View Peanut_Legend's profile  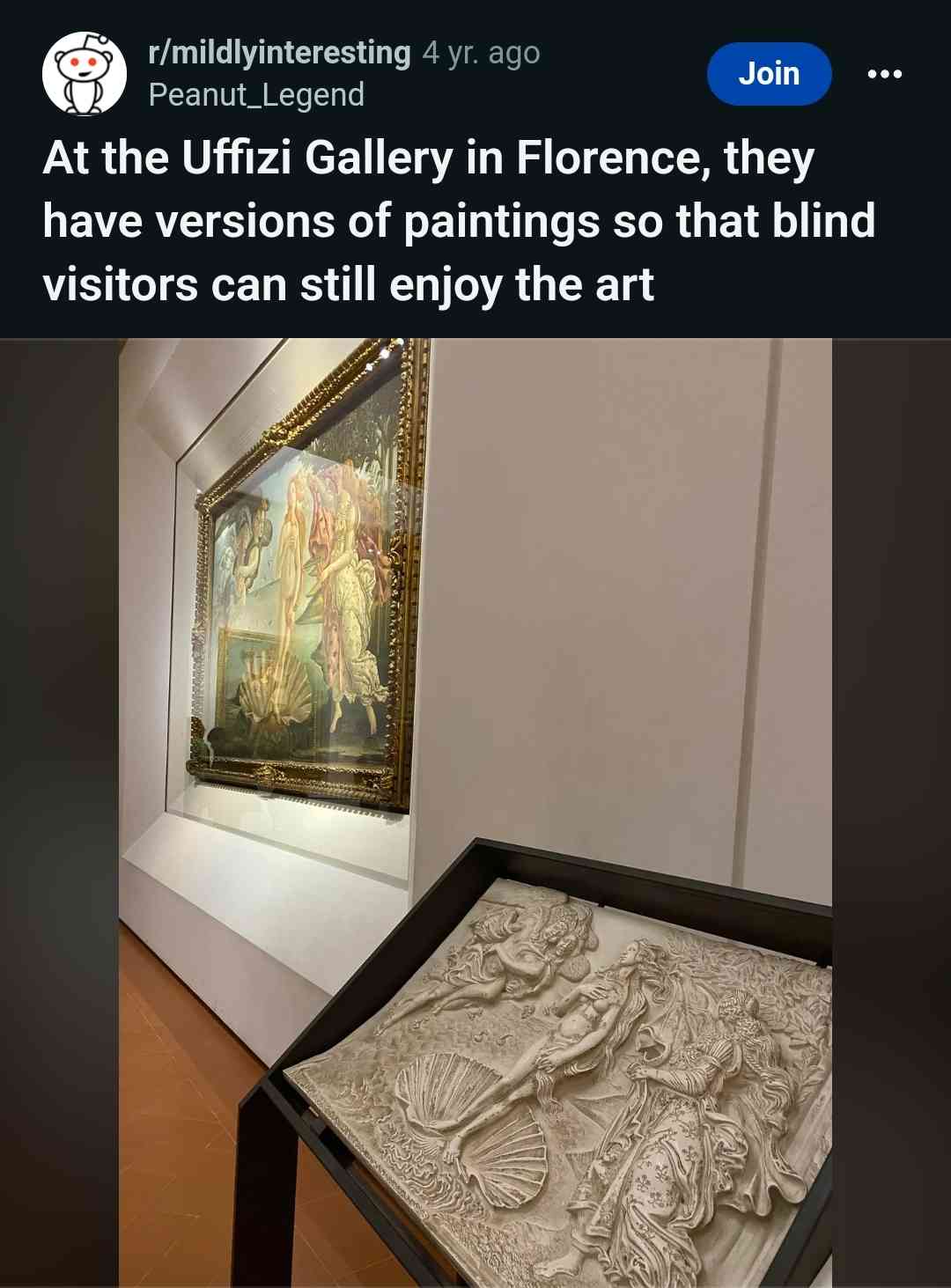pos(256,95)
